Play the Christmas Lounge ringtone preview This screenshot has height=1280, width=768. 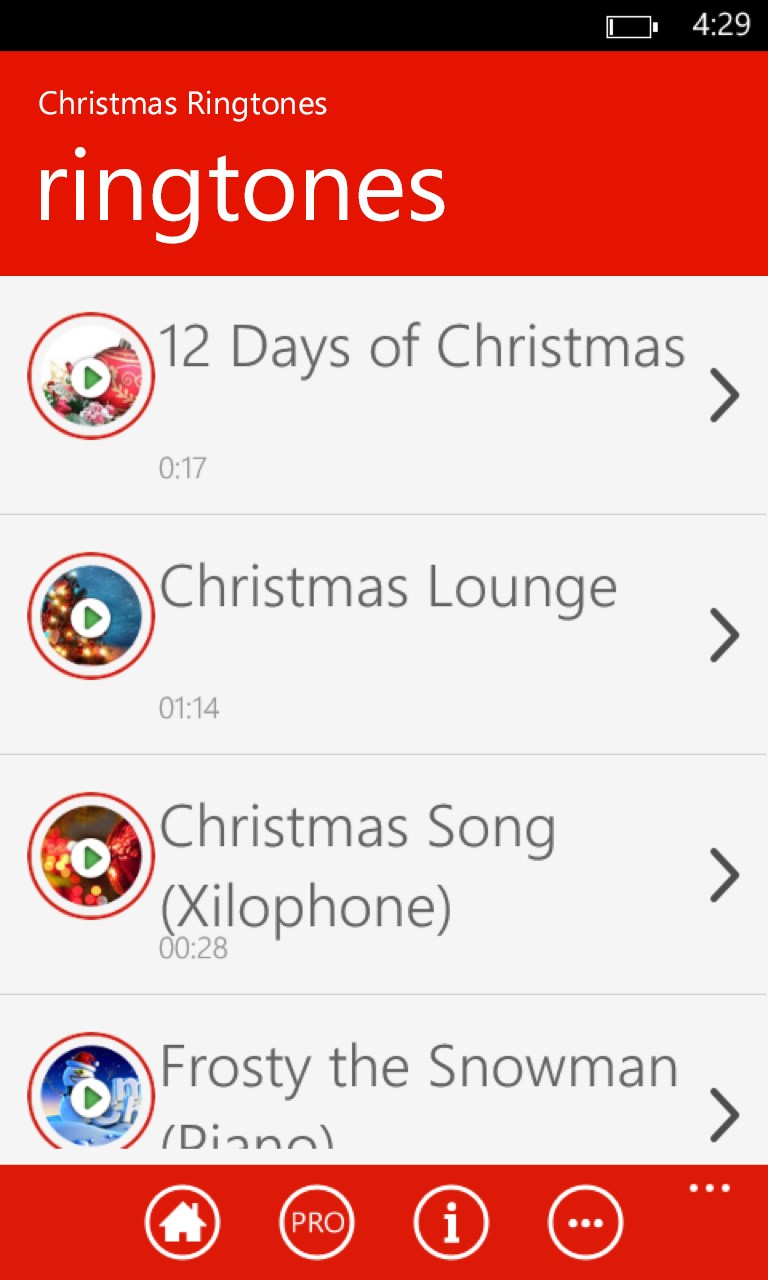pyautogui.click(x=91, y=617)
